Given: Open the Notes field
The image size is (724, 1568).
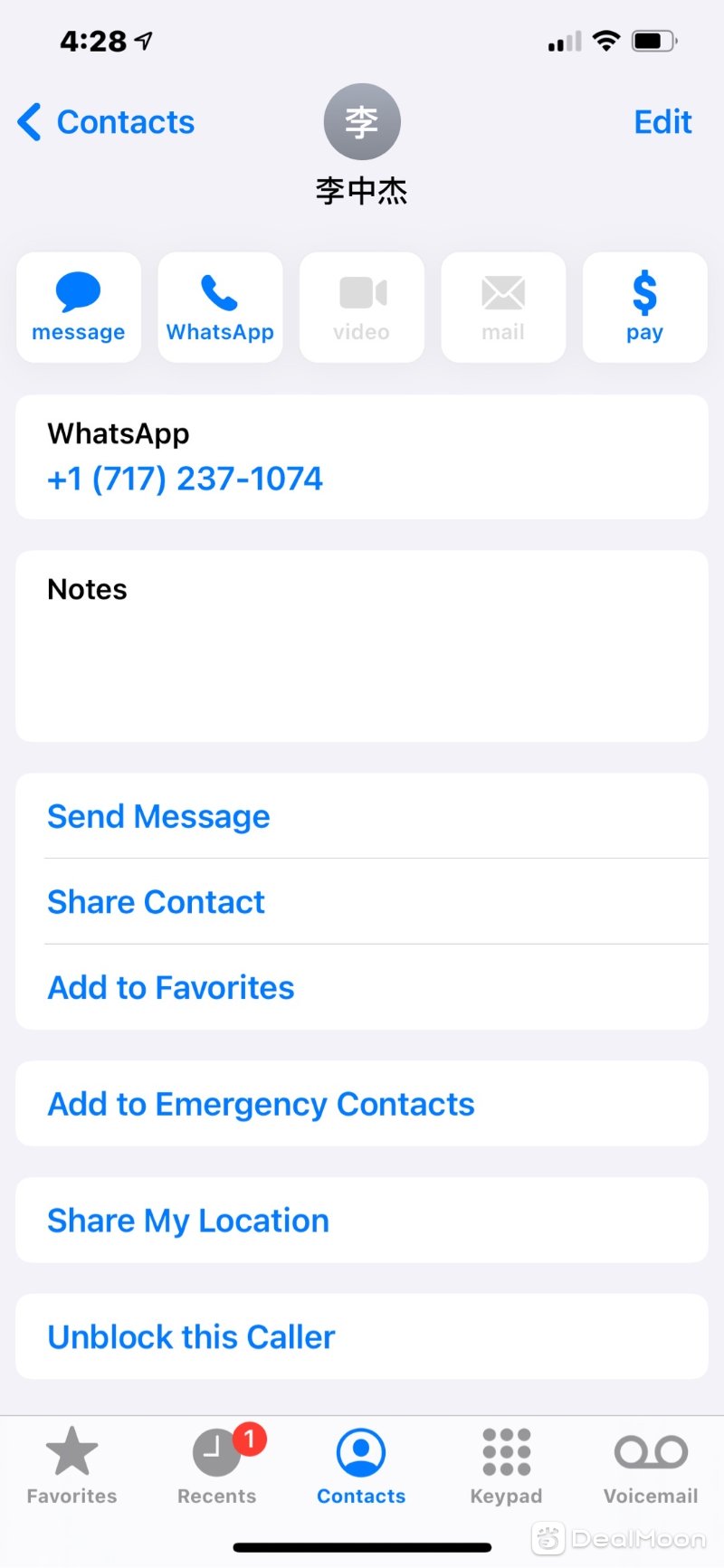Looking at the screenshot, I should click(x=362, y=646).
